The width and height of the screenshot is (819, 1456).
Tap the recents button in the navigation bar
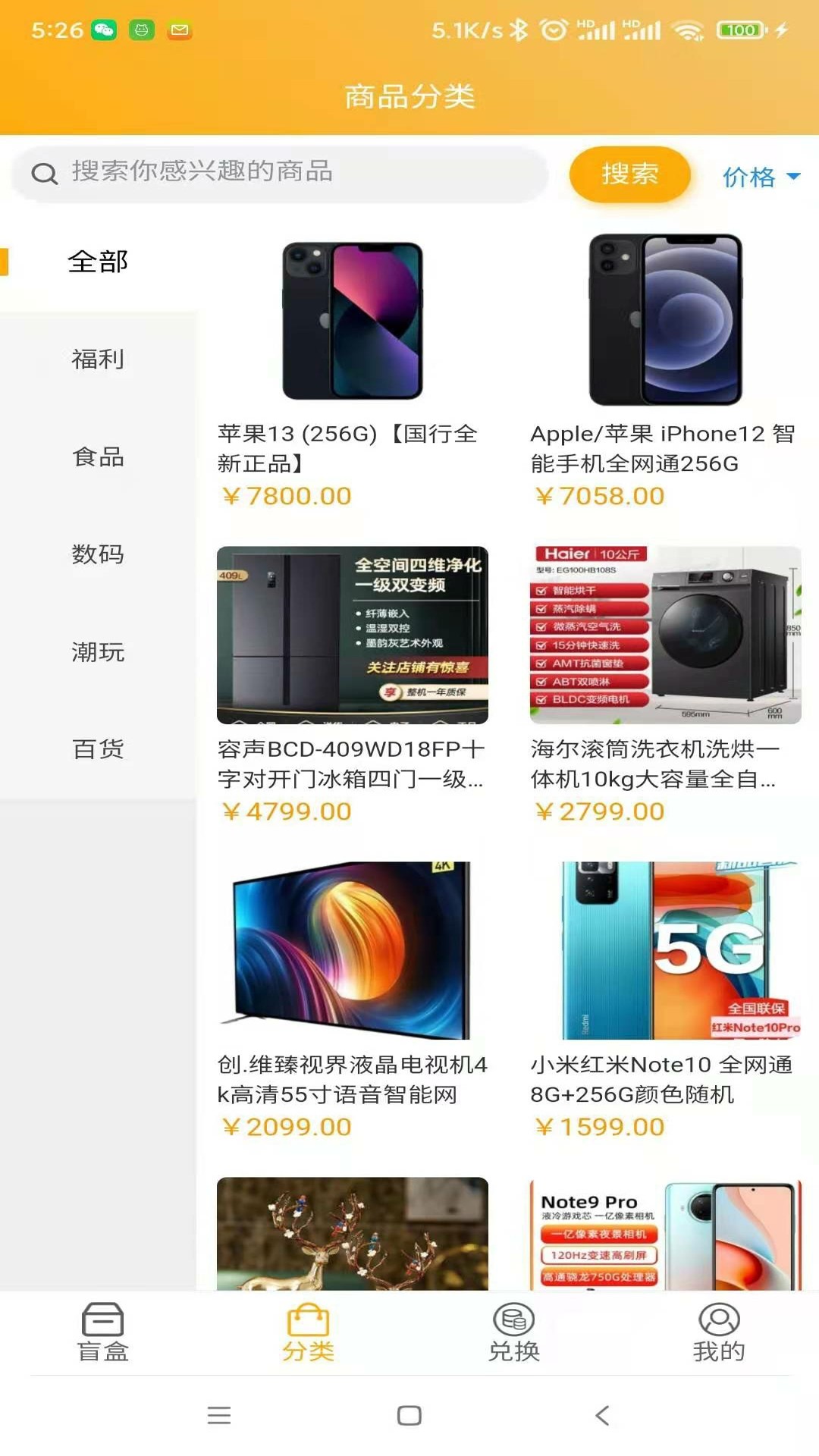coord(218,1415)
